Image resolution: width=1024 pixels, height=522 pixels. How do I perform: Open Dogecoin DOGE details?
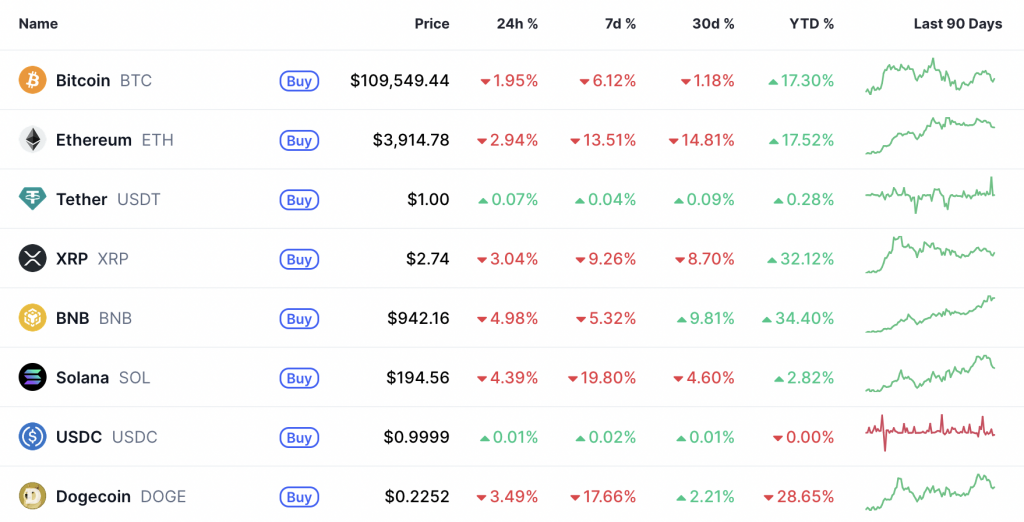92,496
